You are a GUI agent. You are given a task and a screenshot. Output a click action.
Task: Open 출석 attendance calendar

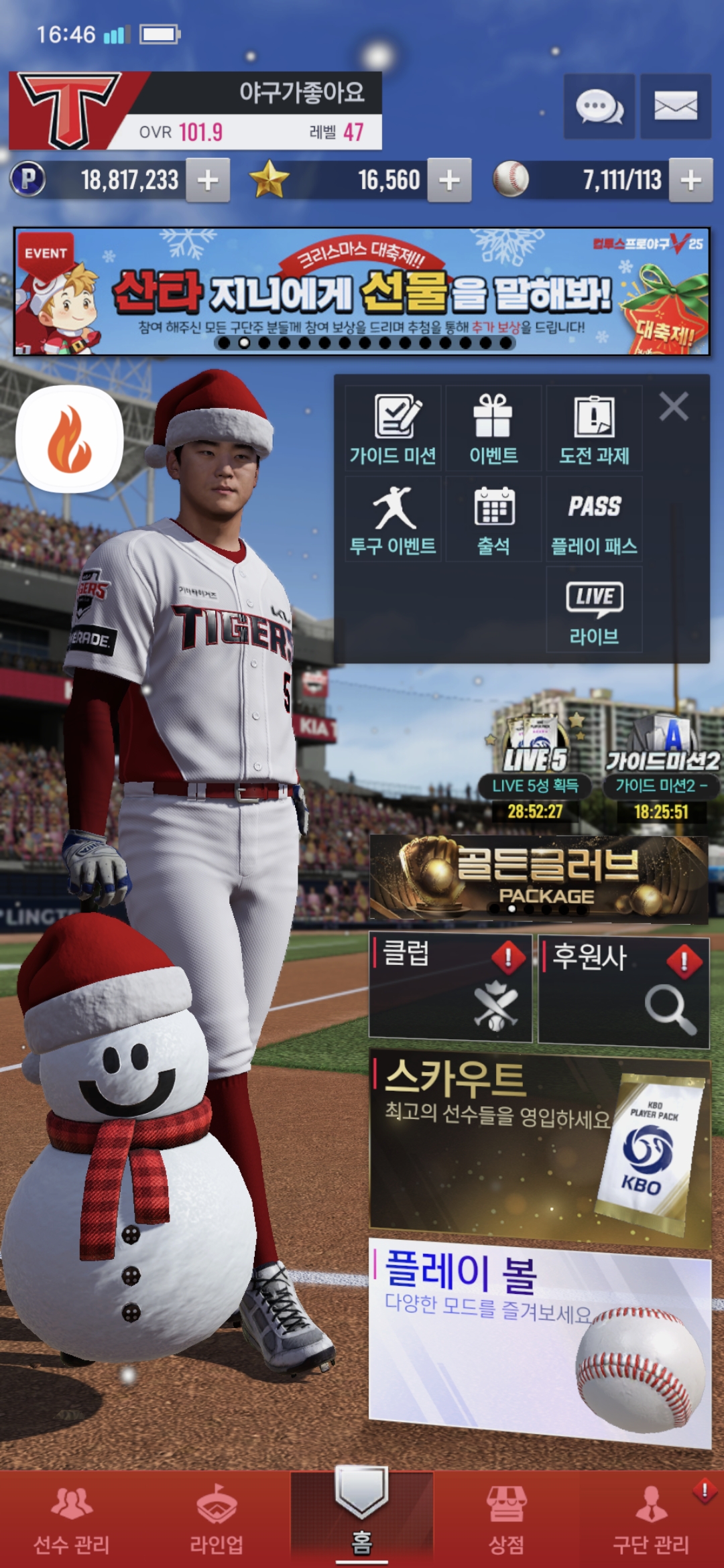493,519
